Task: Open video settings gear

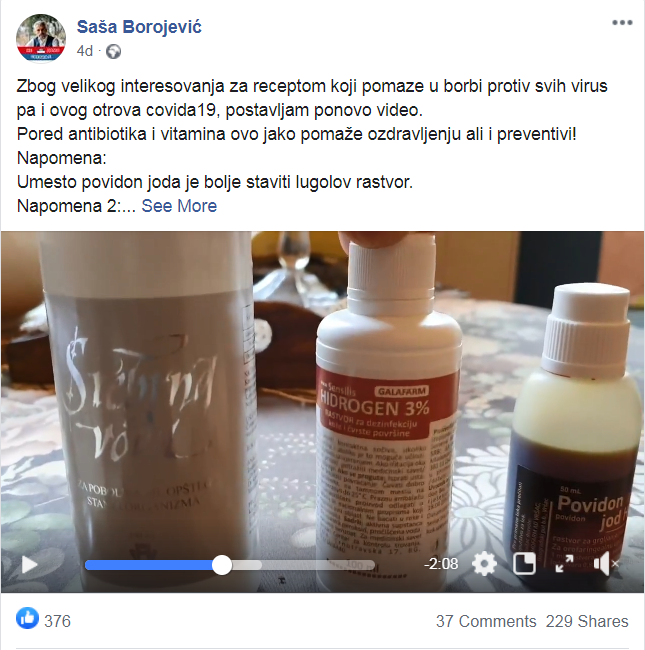Action: click(484, 564)
